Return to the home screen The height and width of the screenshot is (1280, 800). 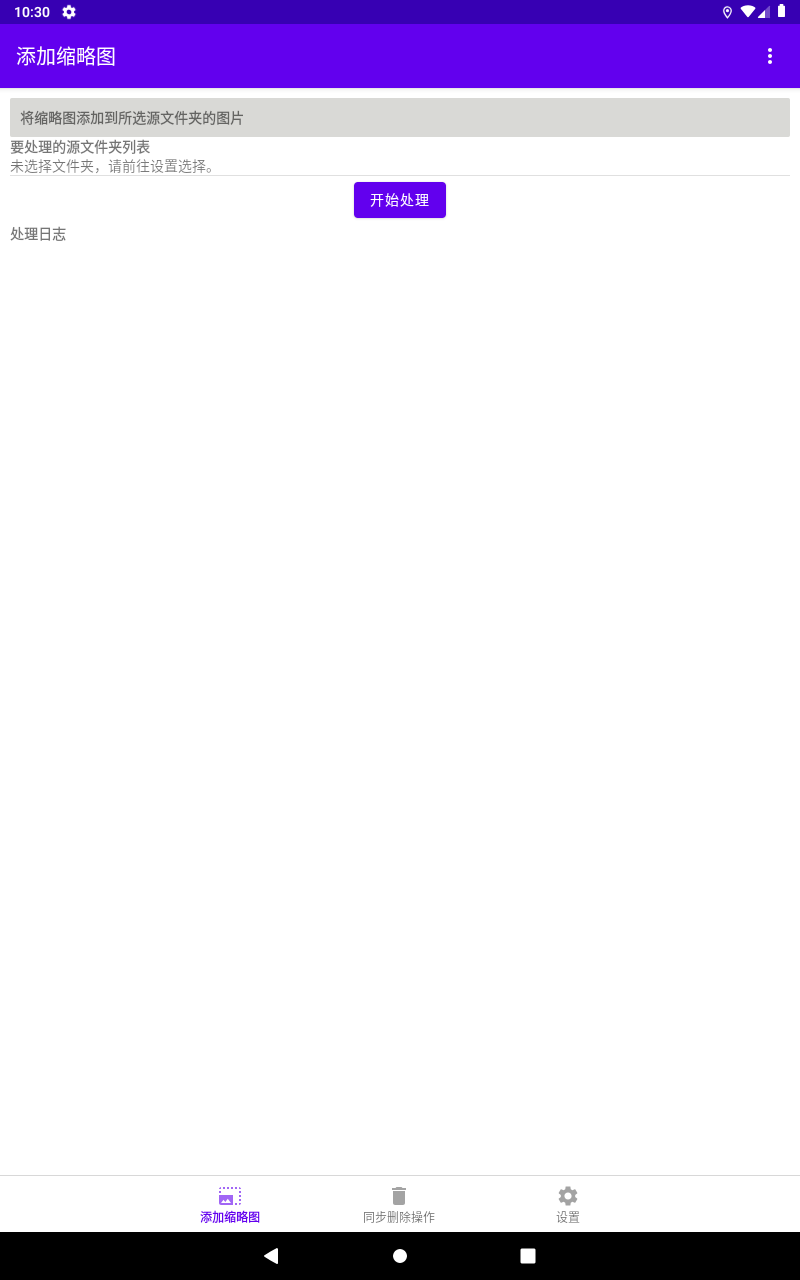coord(400,1256)
